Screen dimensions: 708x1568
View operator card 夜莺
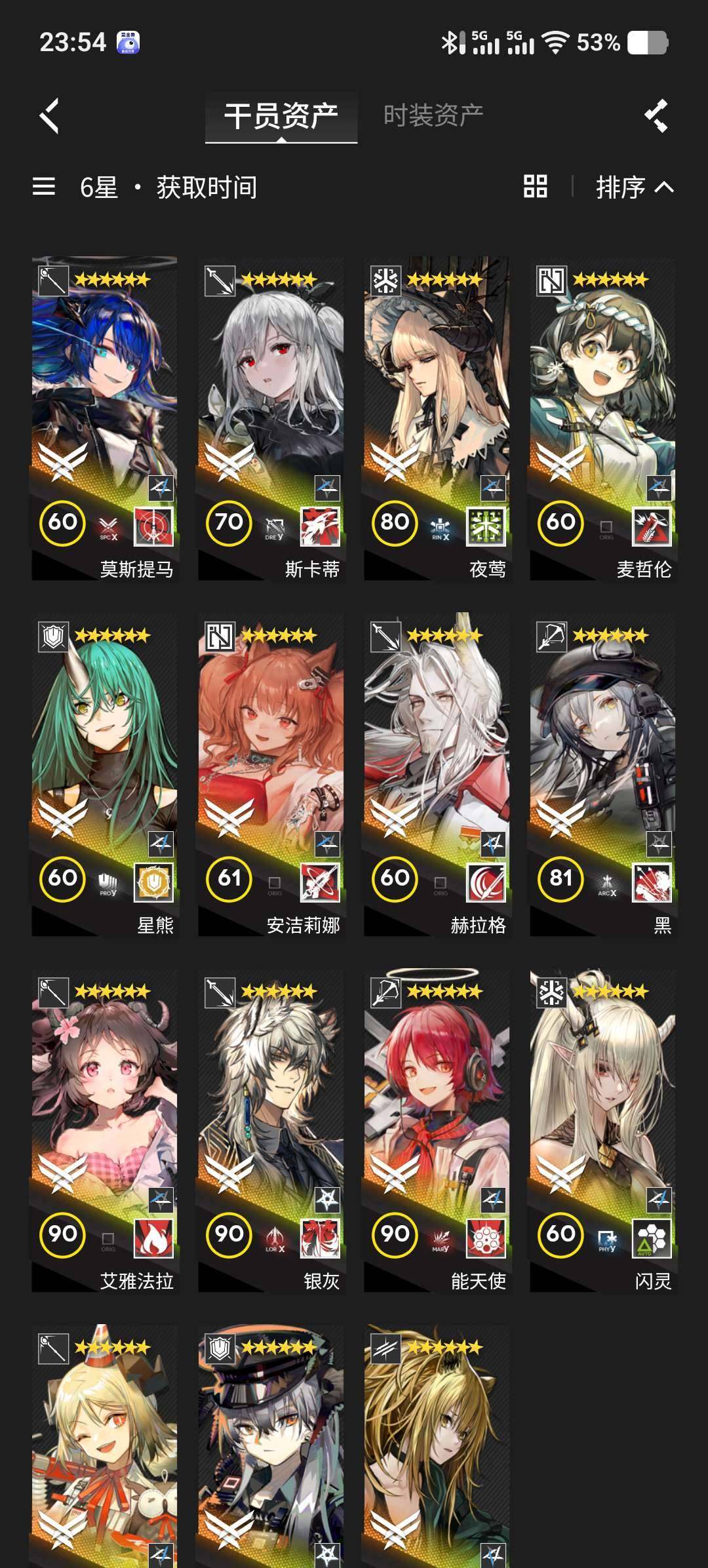pyautogui.click(x=437, y=418)
